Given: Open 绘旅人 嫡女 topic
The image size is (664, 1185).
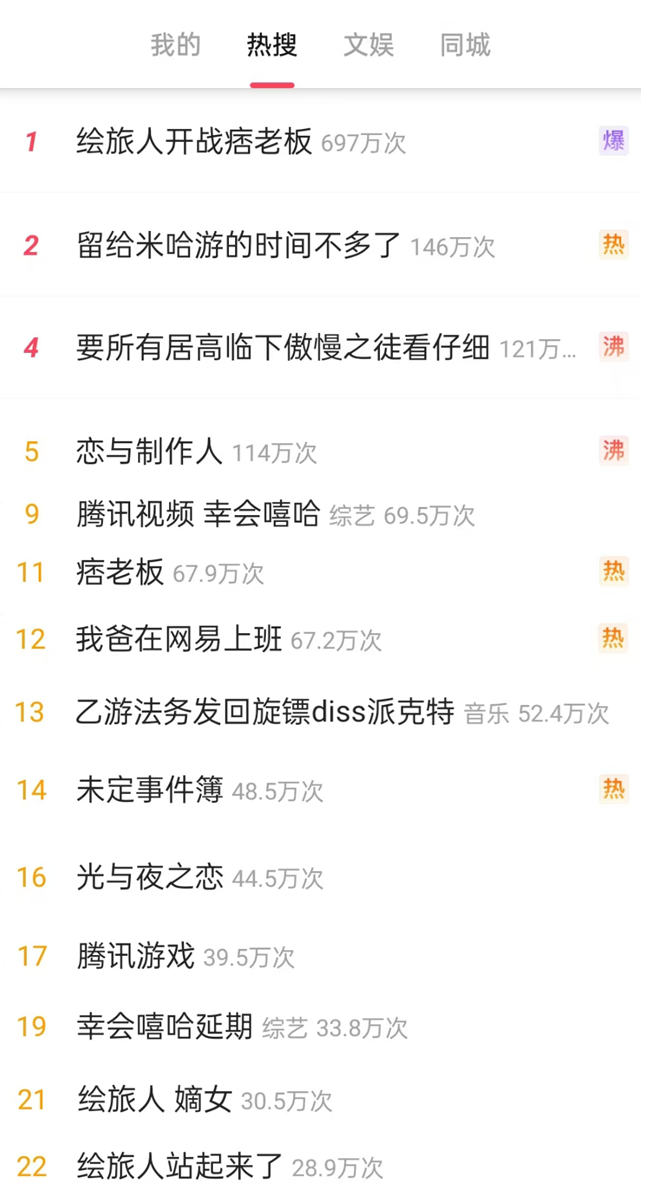Looking at the screenshot, I should tap(154, 1100).
